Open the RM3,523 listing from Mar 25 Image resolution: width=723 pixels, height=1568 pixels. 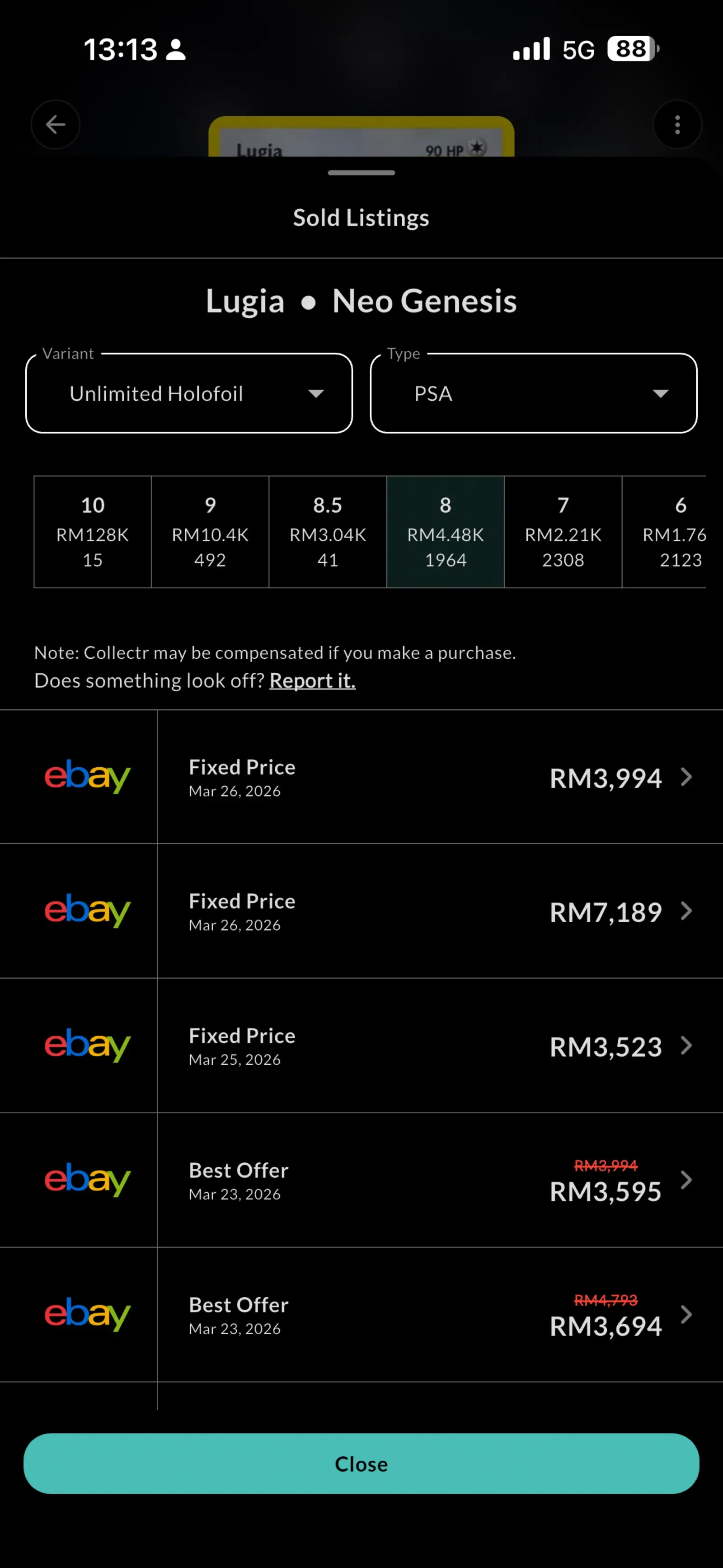(439, 1046)
